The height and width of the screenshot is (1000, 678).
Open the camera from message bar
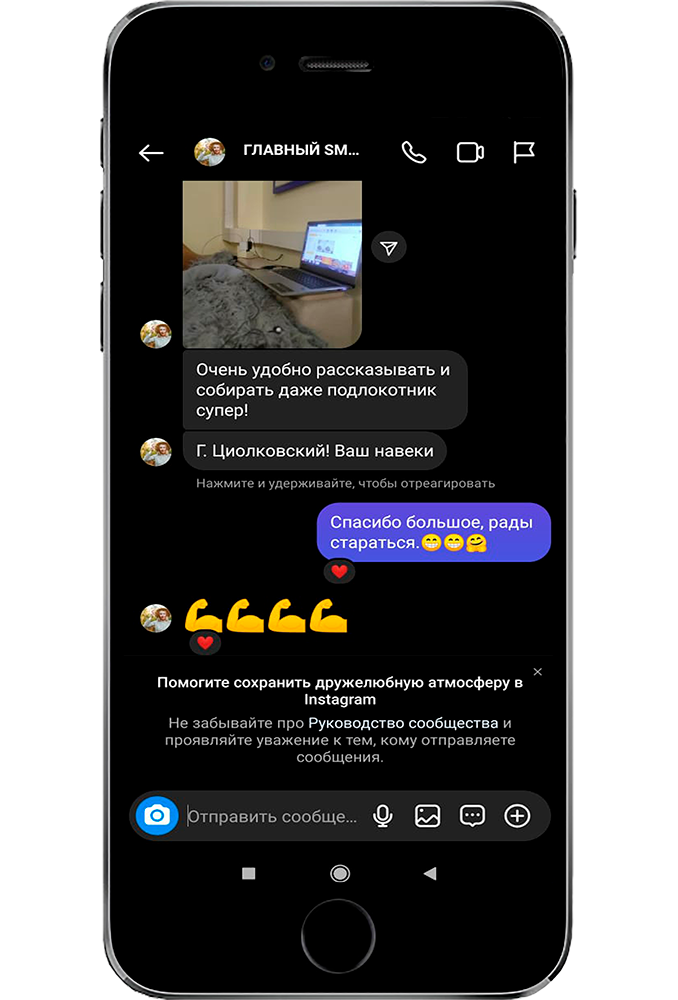tap(156, 816)
